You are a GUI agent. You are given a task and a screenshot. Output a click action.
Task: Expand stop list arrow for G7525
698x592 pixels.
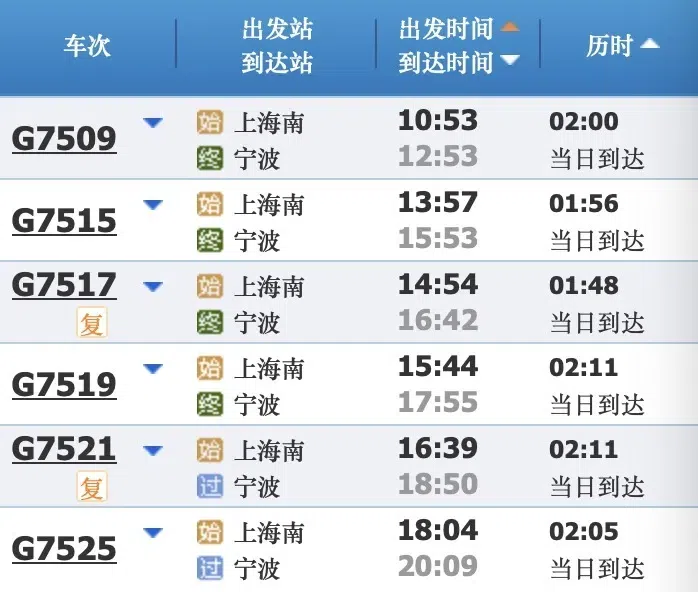[x=153, y=533]
